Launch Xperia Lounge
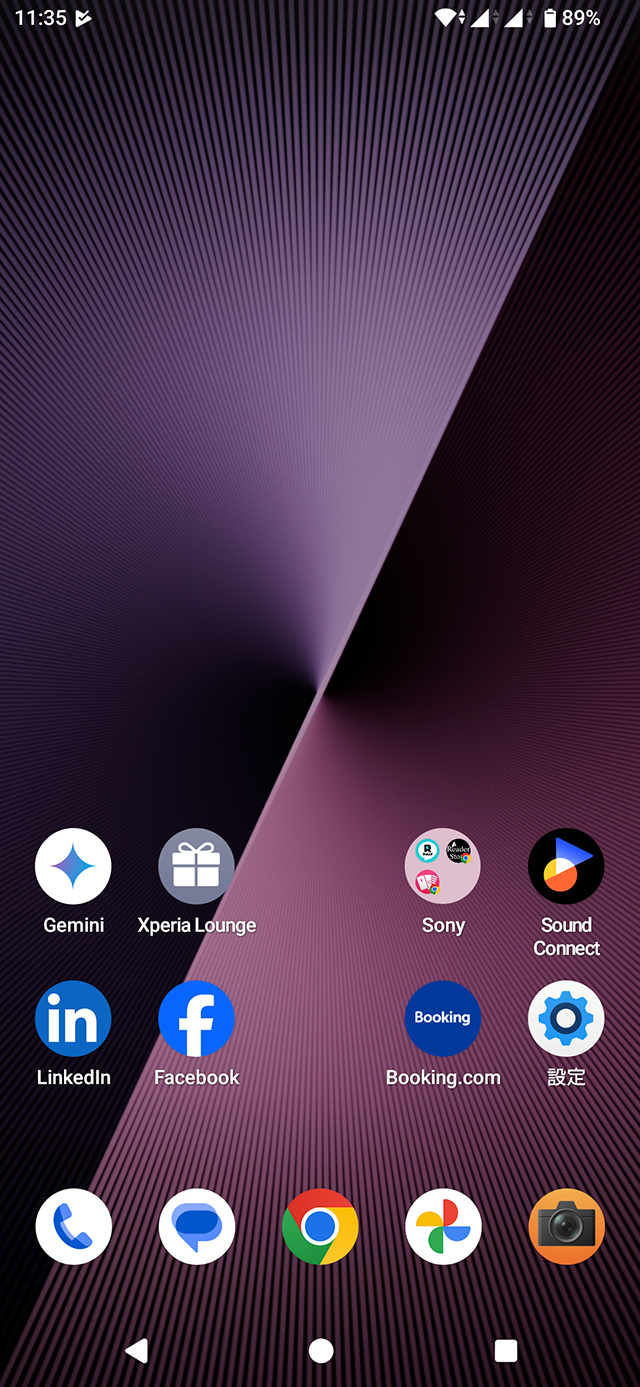Viewport: 640px width, 1387px height. (x=196, y=866)
